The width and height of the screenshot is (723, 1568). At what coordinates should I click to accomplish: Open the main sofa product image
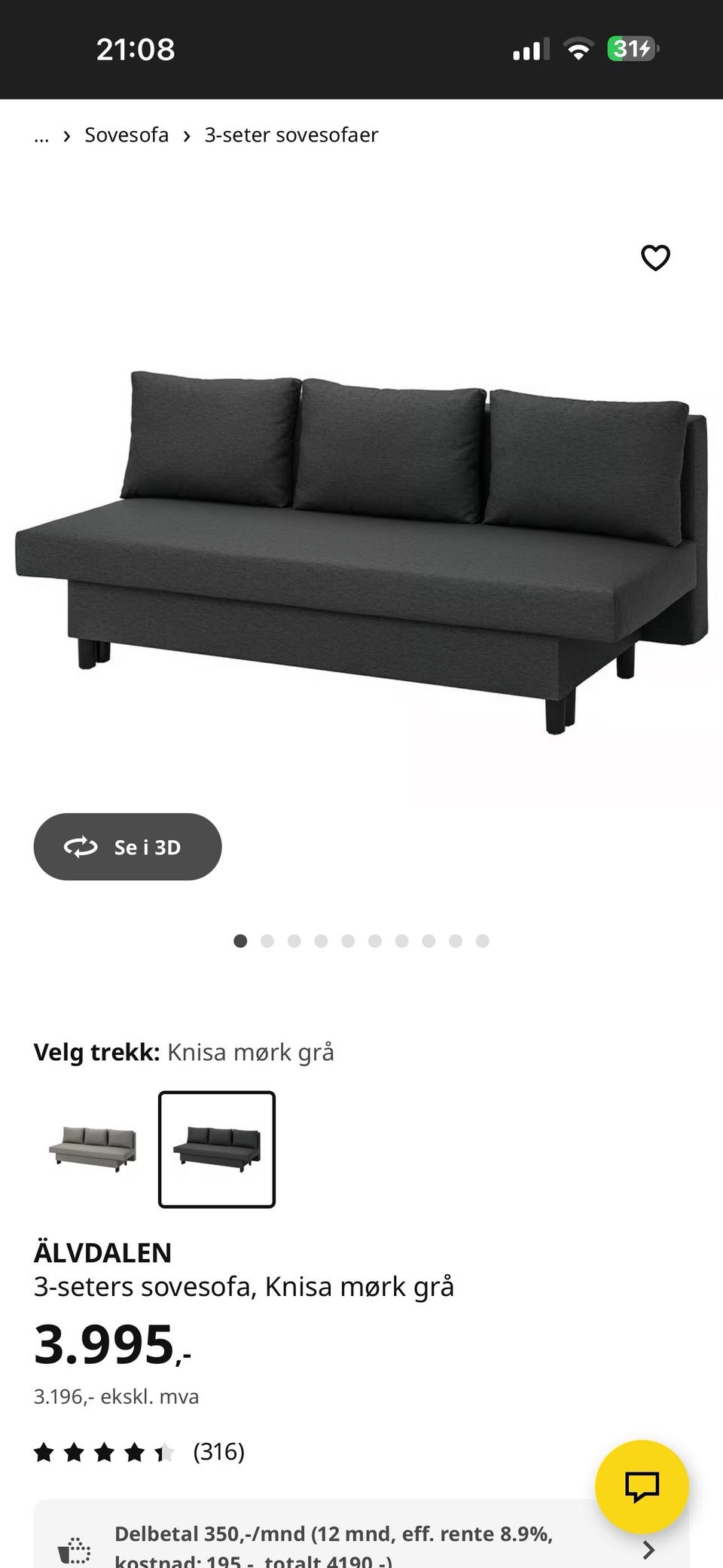click(361, 550)
